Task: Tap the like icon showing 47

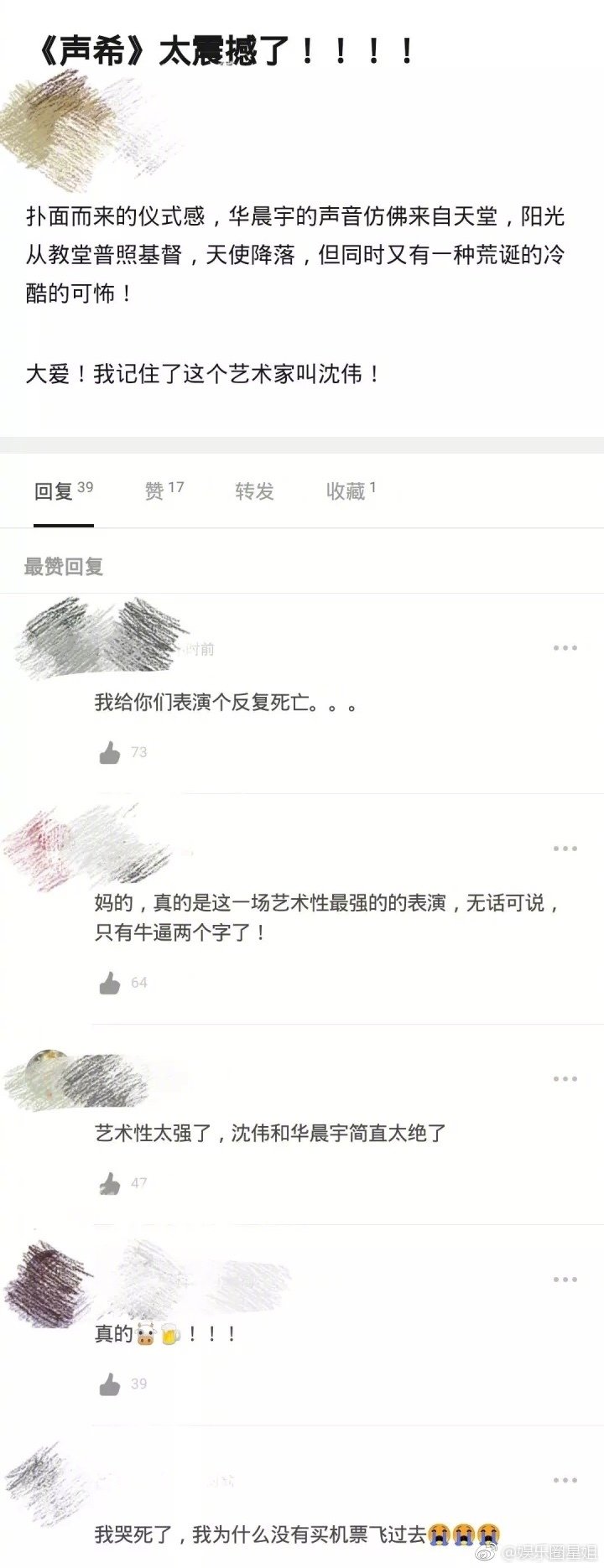Action: (109, 1183)
